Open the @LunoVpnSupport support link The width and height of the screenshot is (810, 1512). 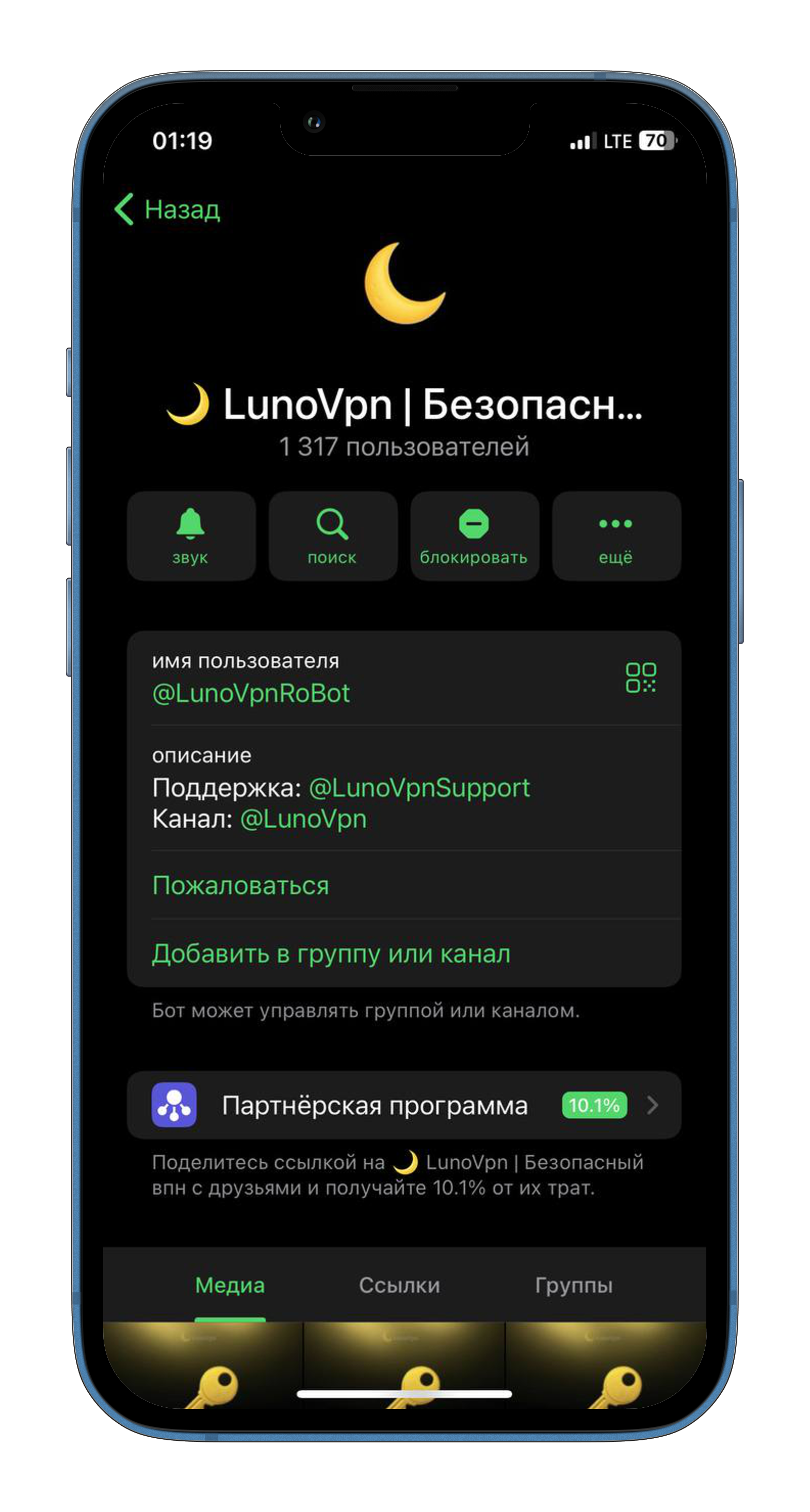point(419,786)
